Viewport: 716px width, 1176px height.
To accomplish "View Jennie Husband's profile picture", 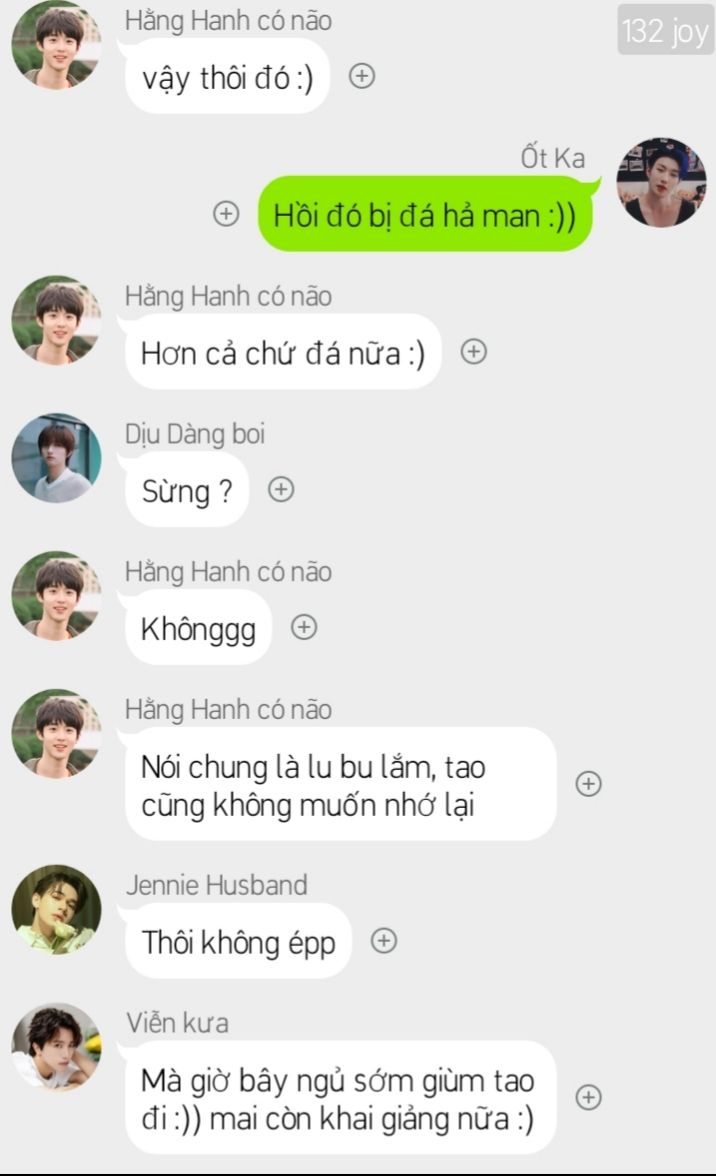I will pos(56,910).
